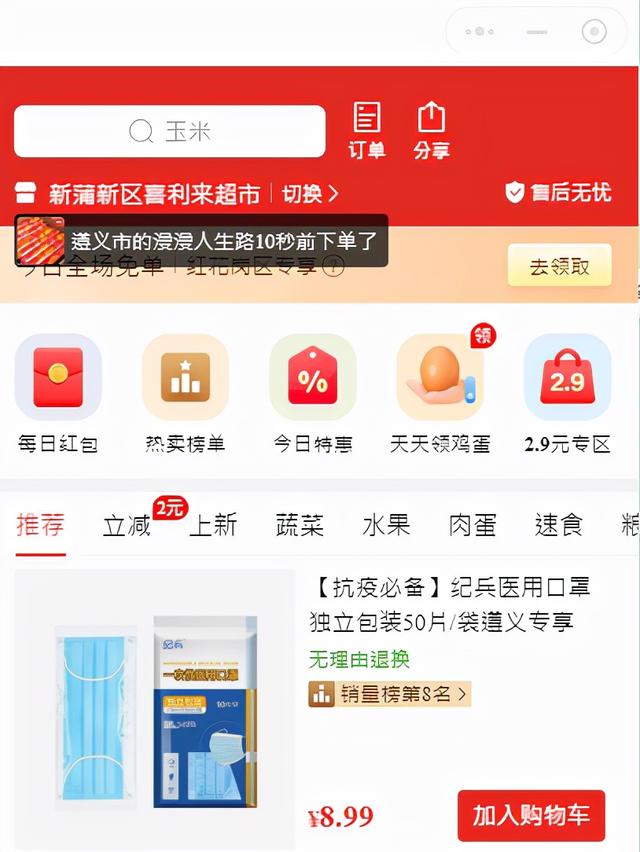
Task: Switch to the 上新 tab
Action: point(213,525)
